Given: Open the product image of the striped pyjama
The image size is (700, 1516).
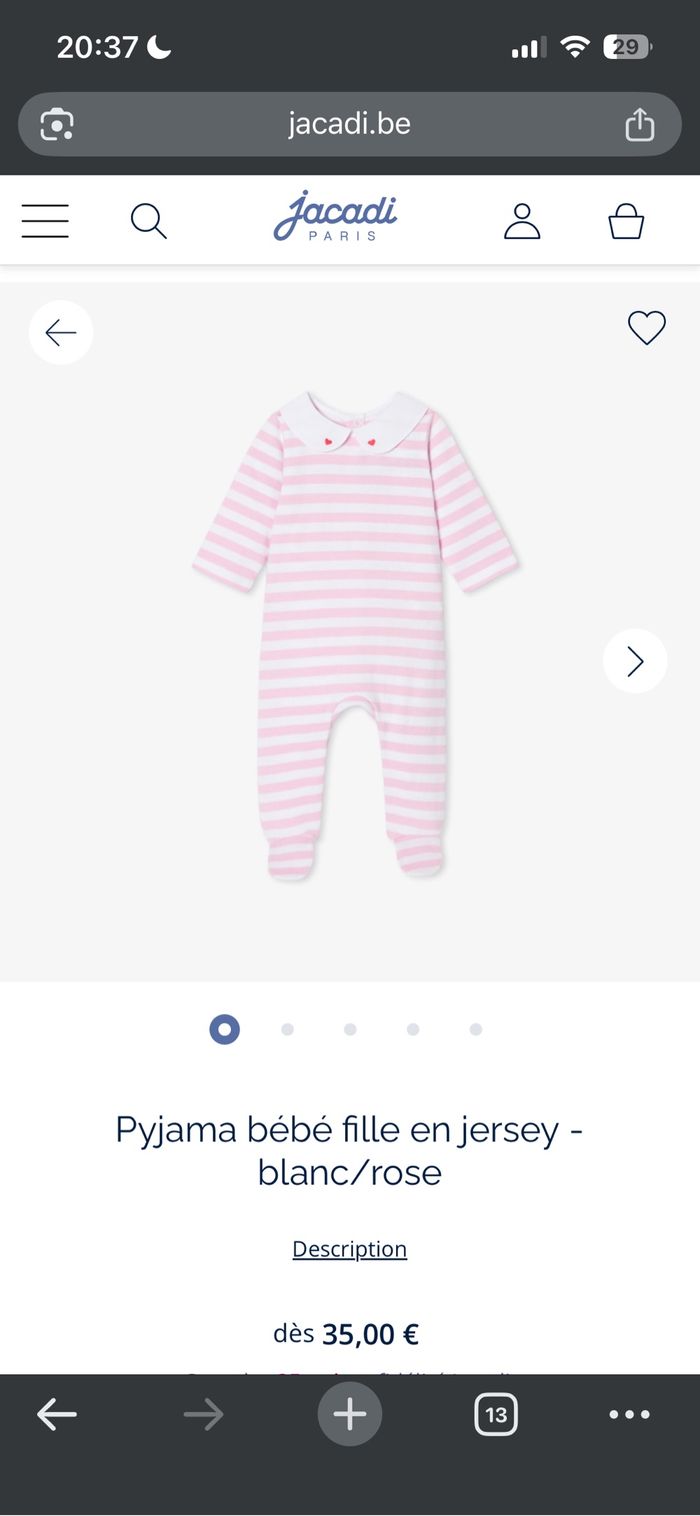Looking at the screenshot, I should (355, 635).
